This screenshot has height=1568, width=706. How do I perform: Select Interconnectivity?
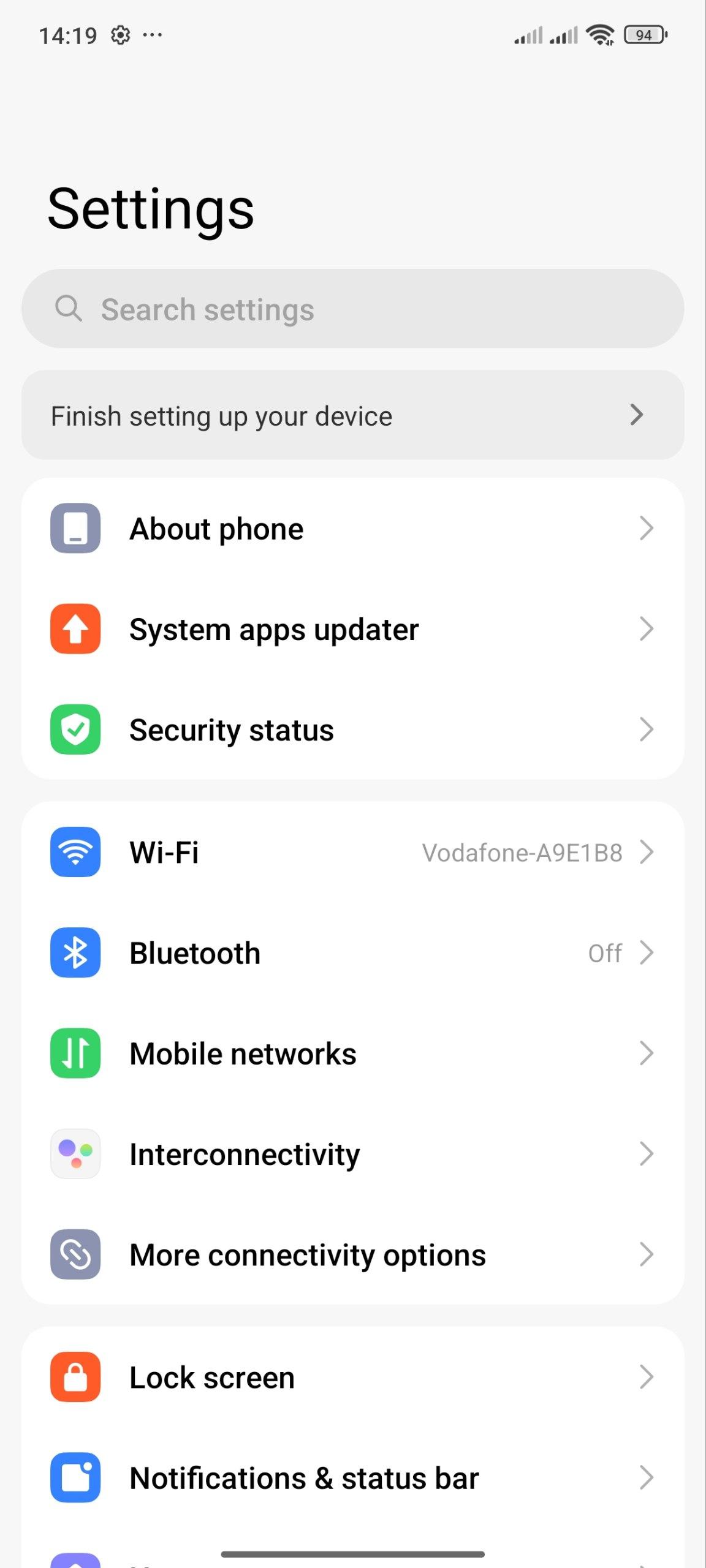352,1154
